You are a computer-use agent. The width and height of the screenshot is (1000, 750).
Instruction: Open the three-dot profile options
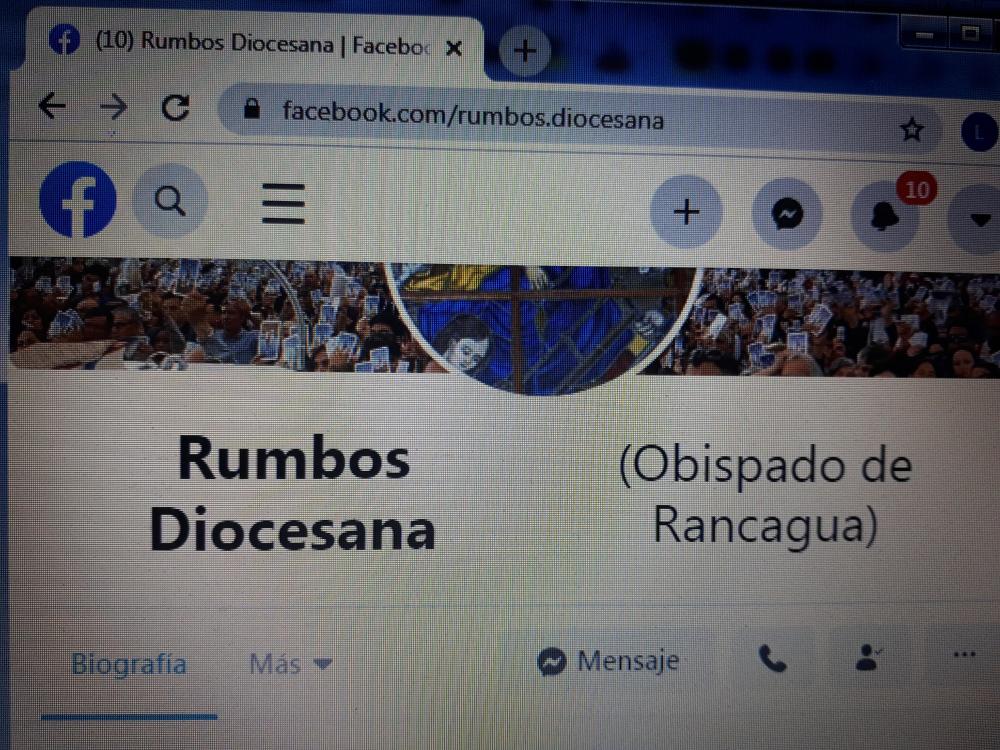click(964, 654)
